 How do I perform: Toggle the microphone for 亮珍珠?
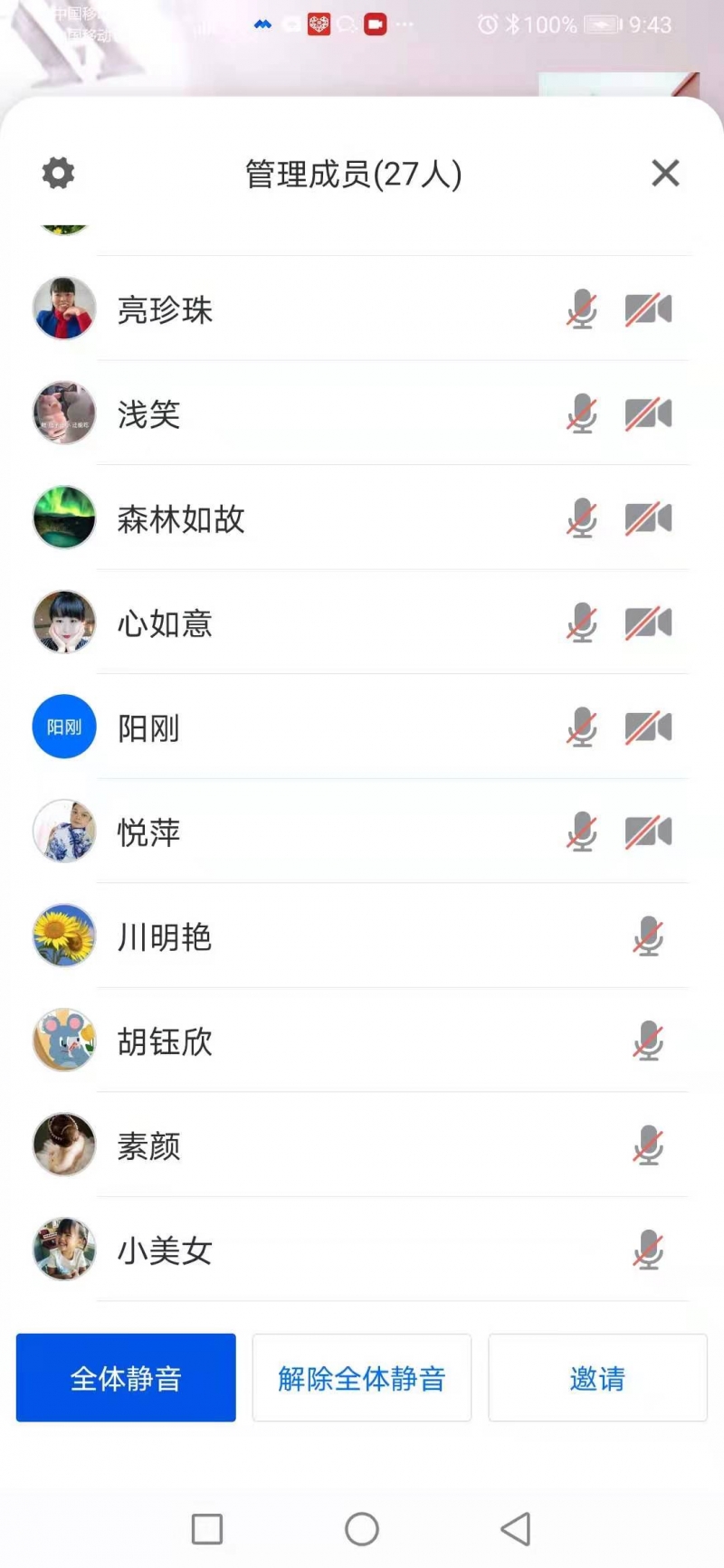(x=582, y=309)
